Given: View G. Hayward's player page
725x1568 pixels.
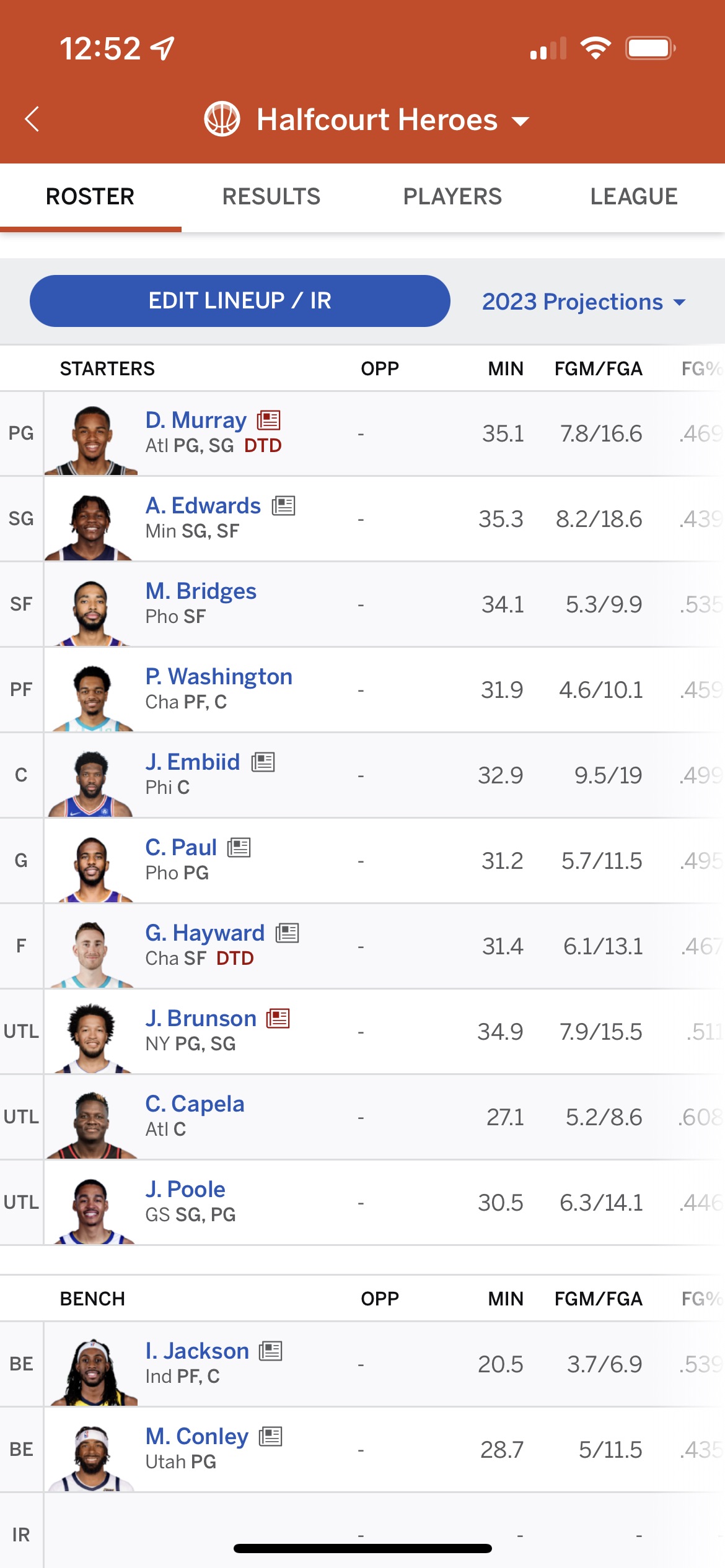Looking at the screenshot, I should click(x=205, y=933).
